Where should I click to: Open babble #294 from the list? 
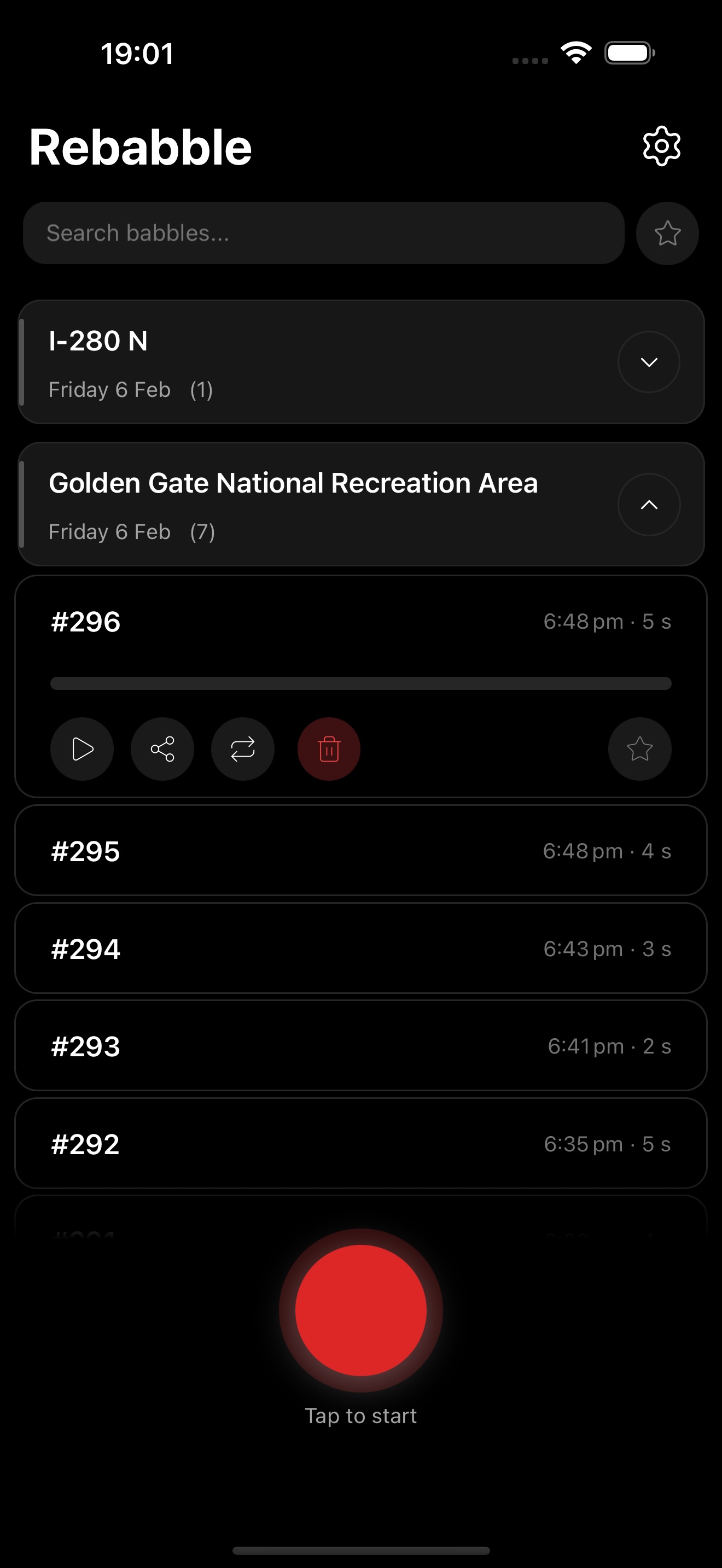361,949
